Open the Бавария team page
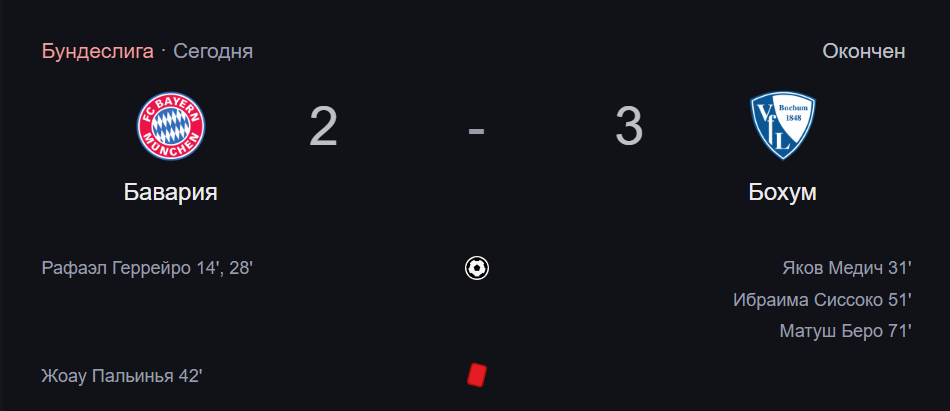950x411 pixels. 170,191
